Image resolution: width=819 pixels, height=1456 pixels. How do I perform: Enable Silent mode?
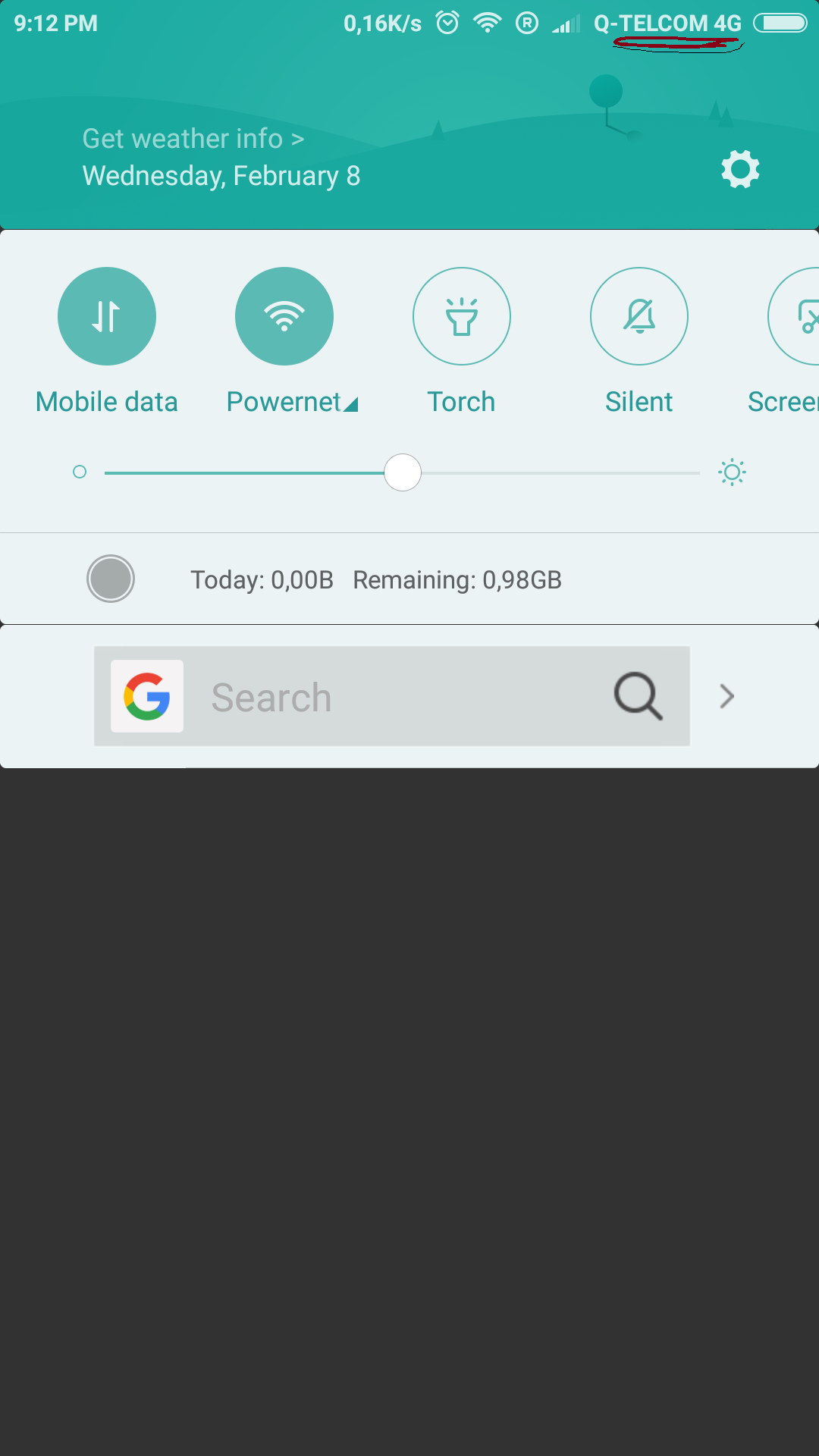coord(639,316)
